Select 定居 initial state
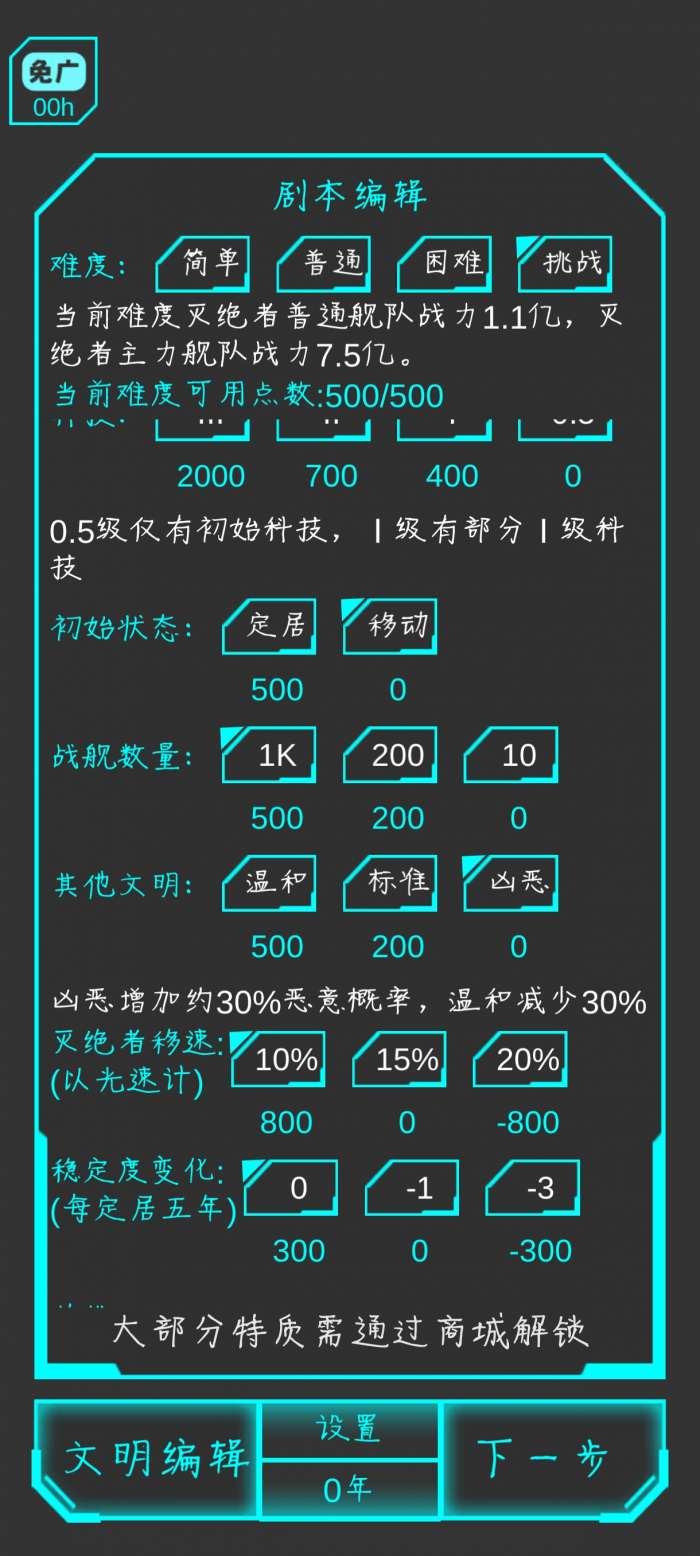Screen dimensions: 700x1556 point(270,627)
